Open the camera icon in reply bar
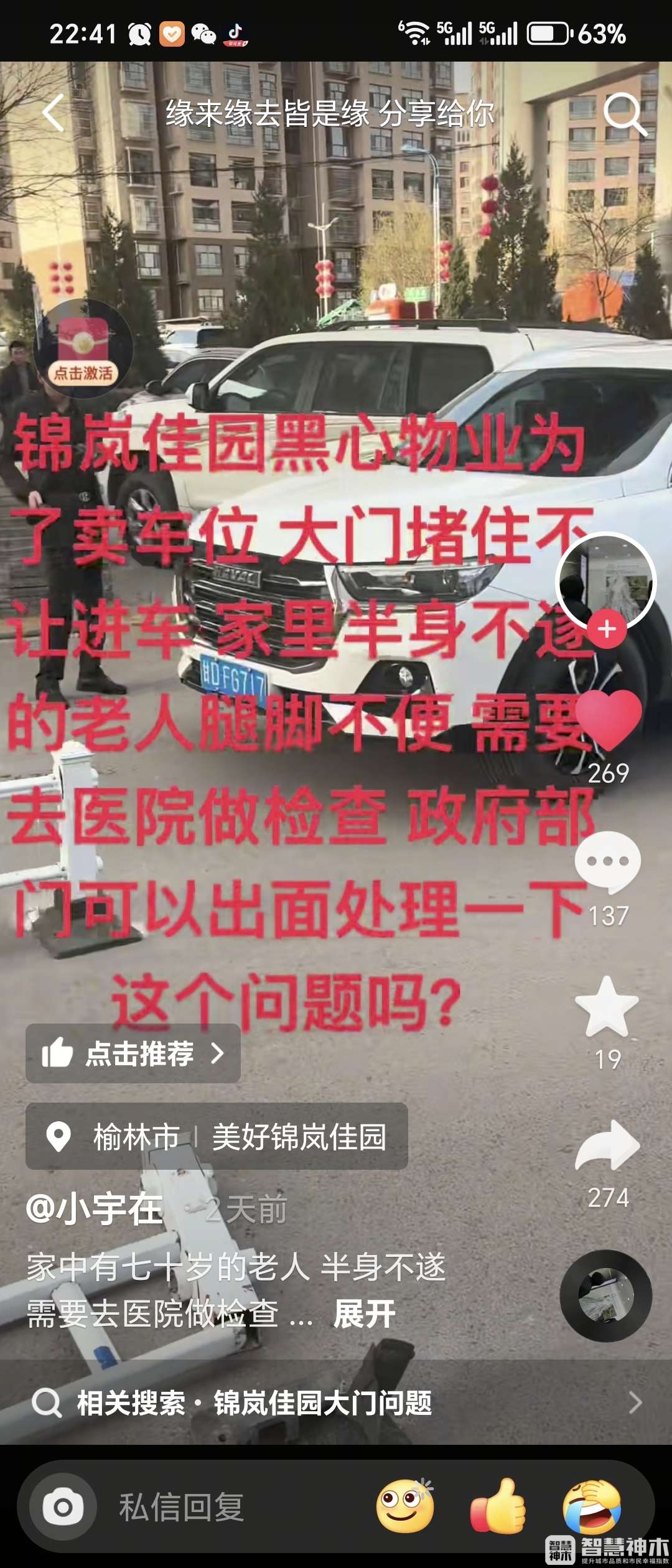672x1568 pixels. click(63, 1507)
